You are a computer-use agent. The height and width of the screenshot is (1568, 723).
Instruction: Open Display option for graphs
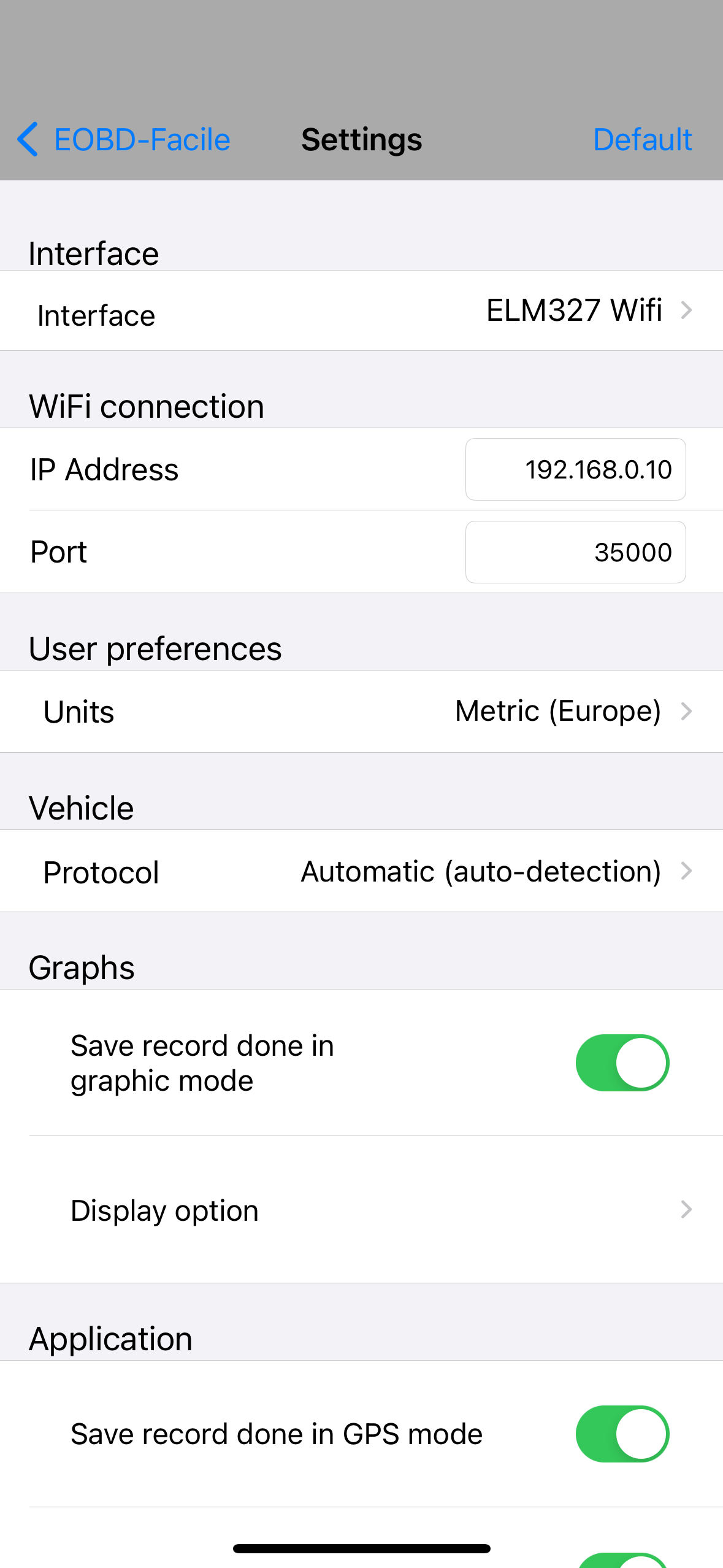(361, 1210)
